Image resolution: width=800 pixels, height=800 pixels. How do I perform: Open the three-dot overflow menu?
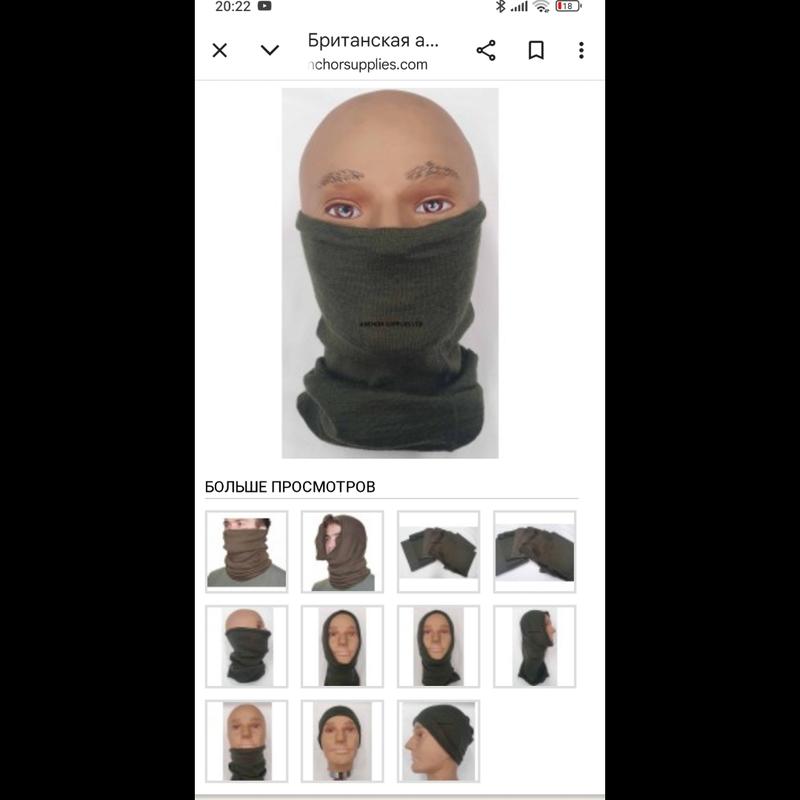pyautogui.click(x=581, y=50)
